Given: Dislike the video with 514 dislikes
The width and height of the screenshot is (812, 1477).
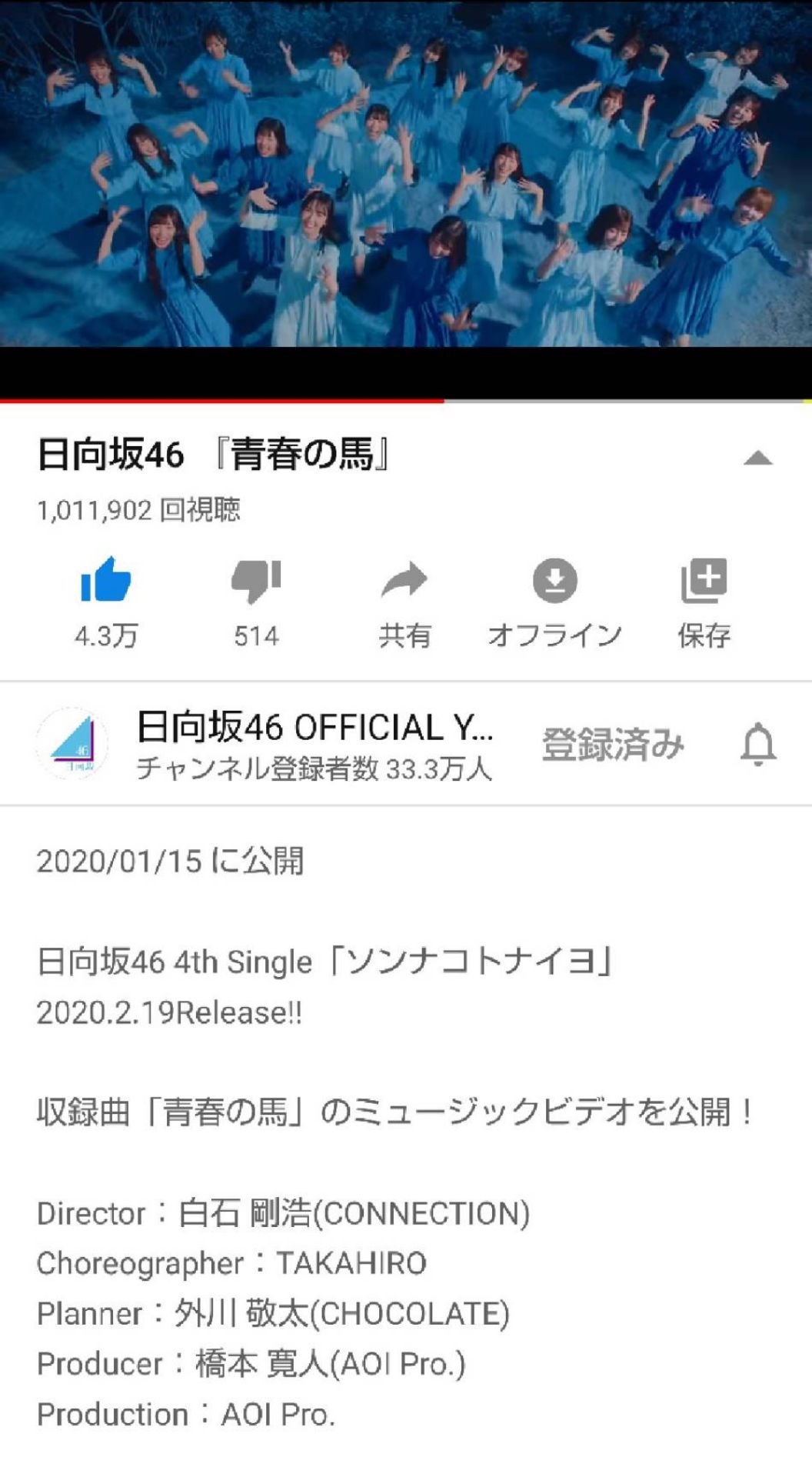Looking at the screenshot, I should tap(256, 582).
